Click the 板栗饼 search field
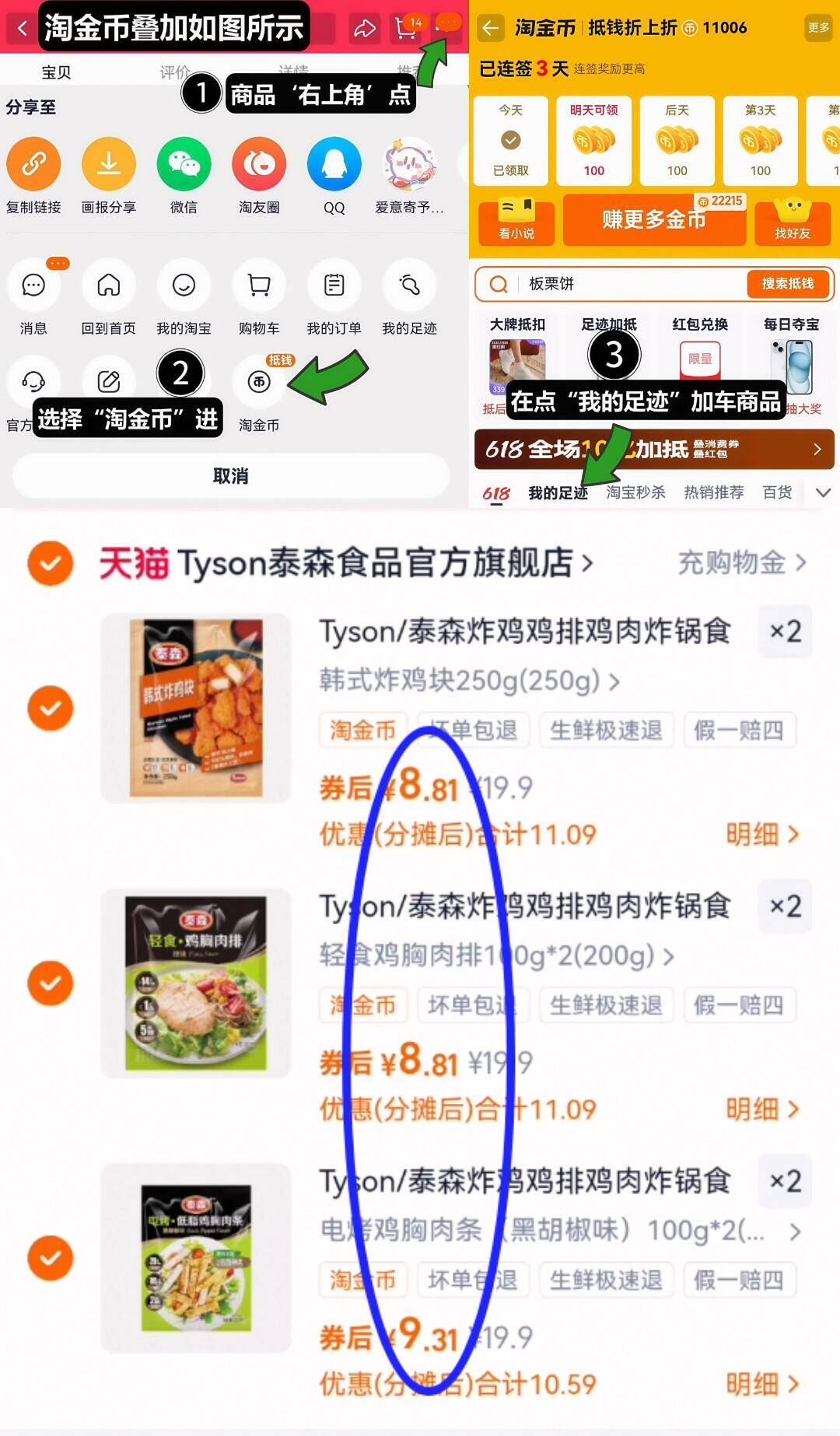 pos(607,285)
